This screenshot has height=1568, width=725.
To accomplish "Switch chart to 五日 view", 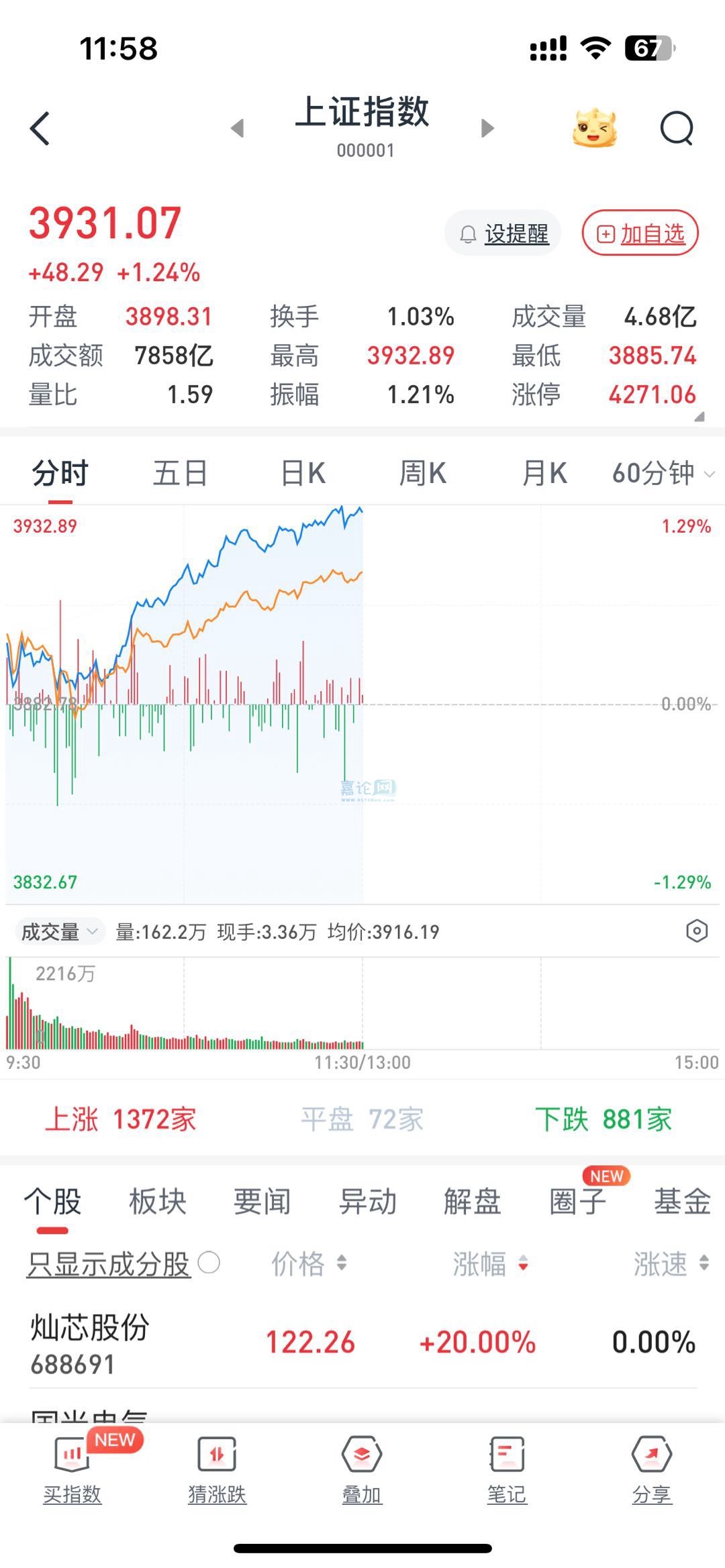I will pyautogui.click(x=180, y=474).
